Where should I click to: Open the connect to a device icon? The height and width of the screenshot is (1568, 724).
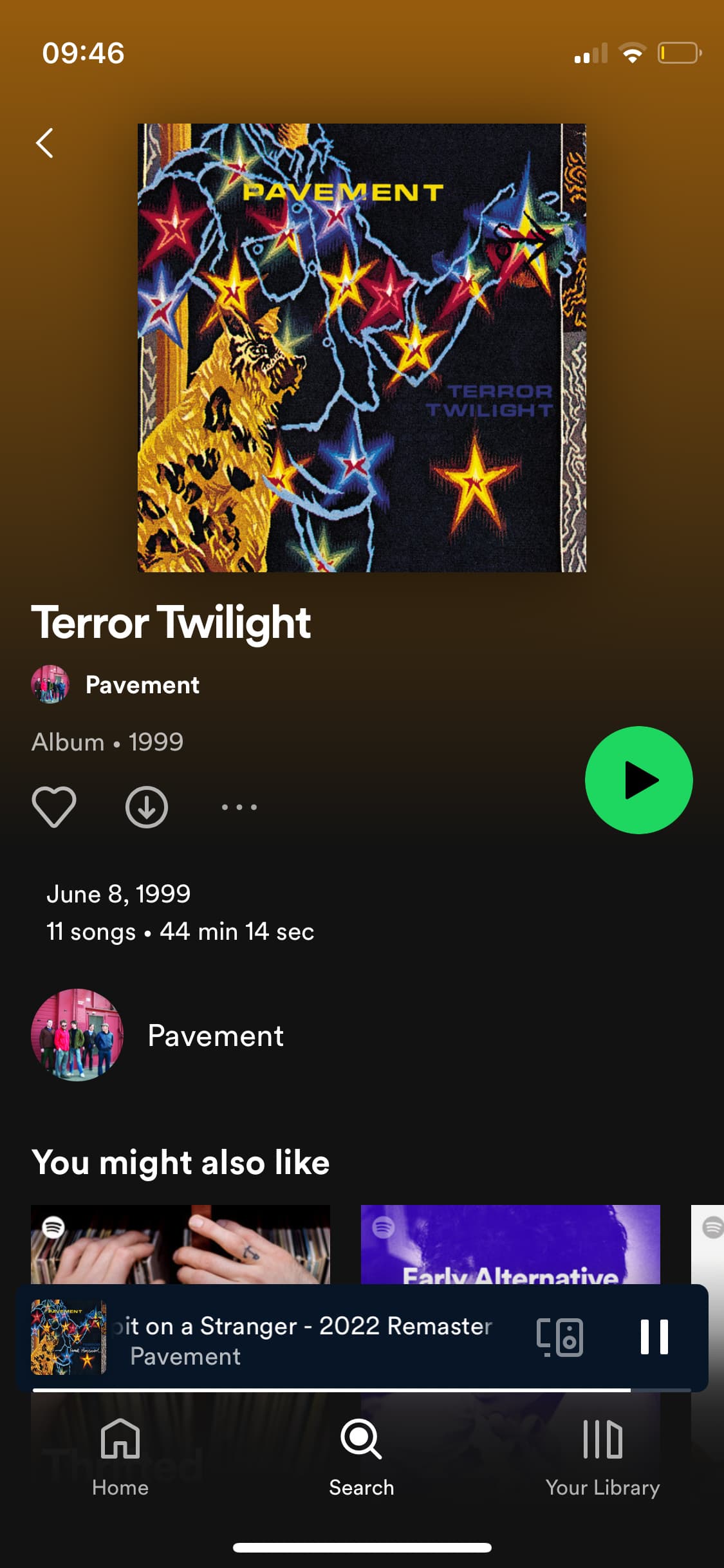tap(560, 1337)
